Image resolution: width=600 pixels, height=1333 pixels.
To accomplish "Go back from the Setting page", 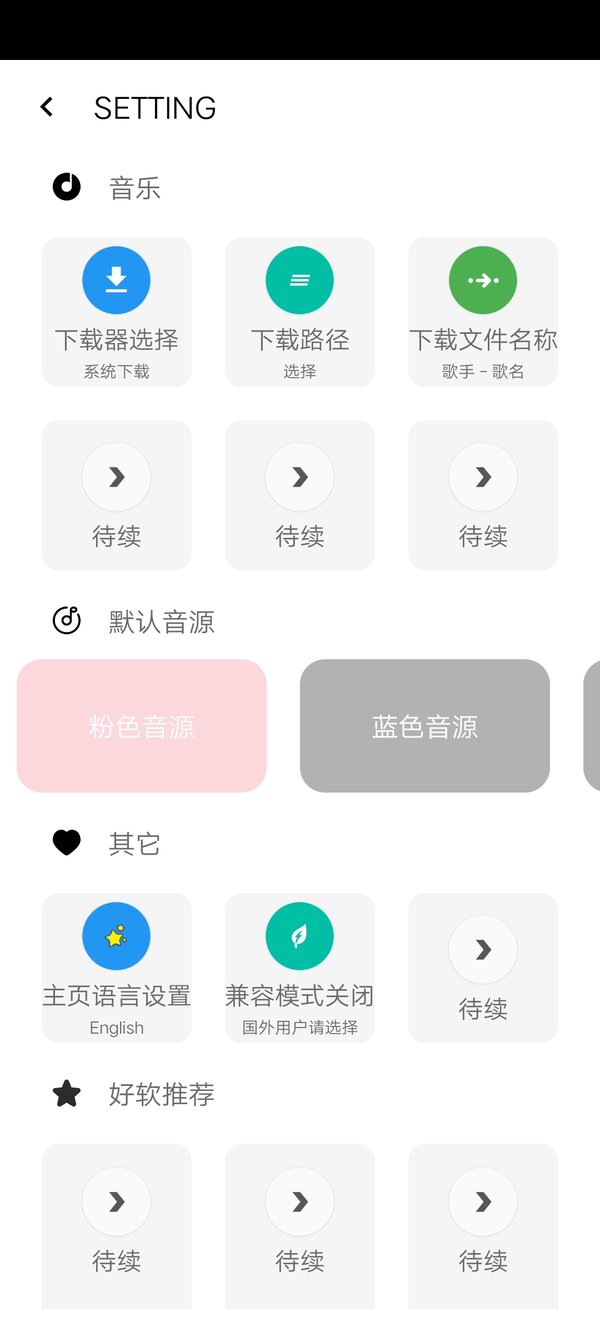I will point(47,107).
